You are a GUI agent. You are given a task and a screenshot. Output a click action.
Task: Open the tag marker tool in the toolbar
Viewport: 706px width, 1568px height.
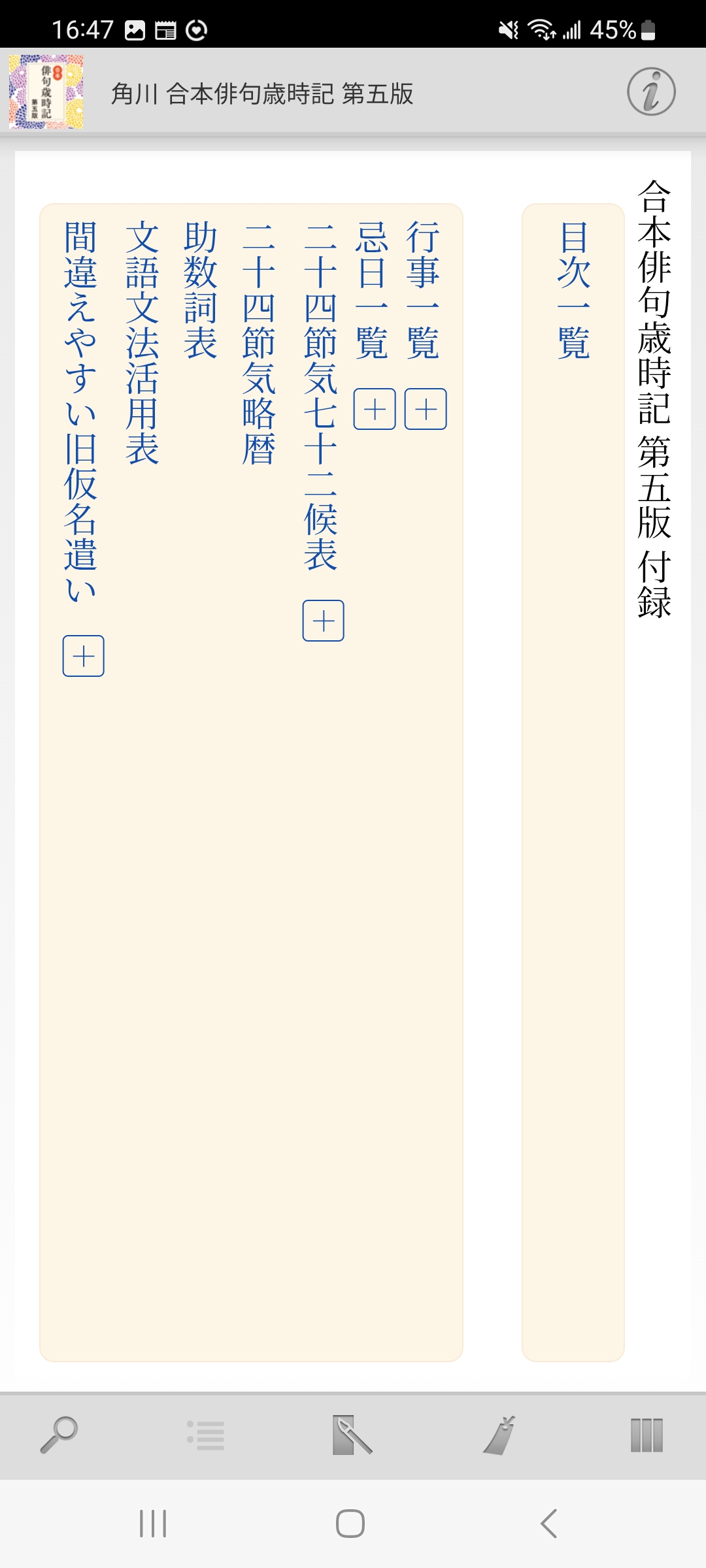tap(500, 1435)
